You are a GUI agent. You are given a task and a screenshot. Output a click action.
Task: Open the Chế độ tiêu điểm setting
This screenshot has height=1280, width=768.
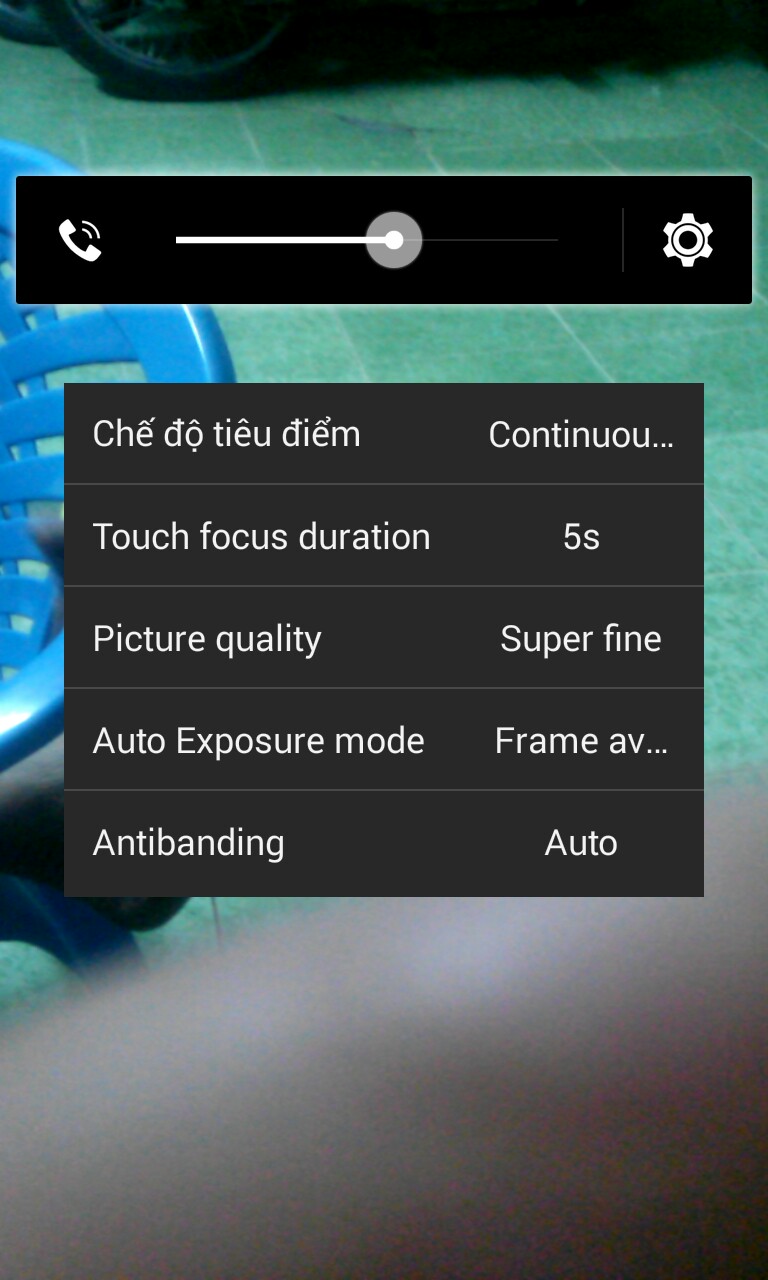click(384, 434)
